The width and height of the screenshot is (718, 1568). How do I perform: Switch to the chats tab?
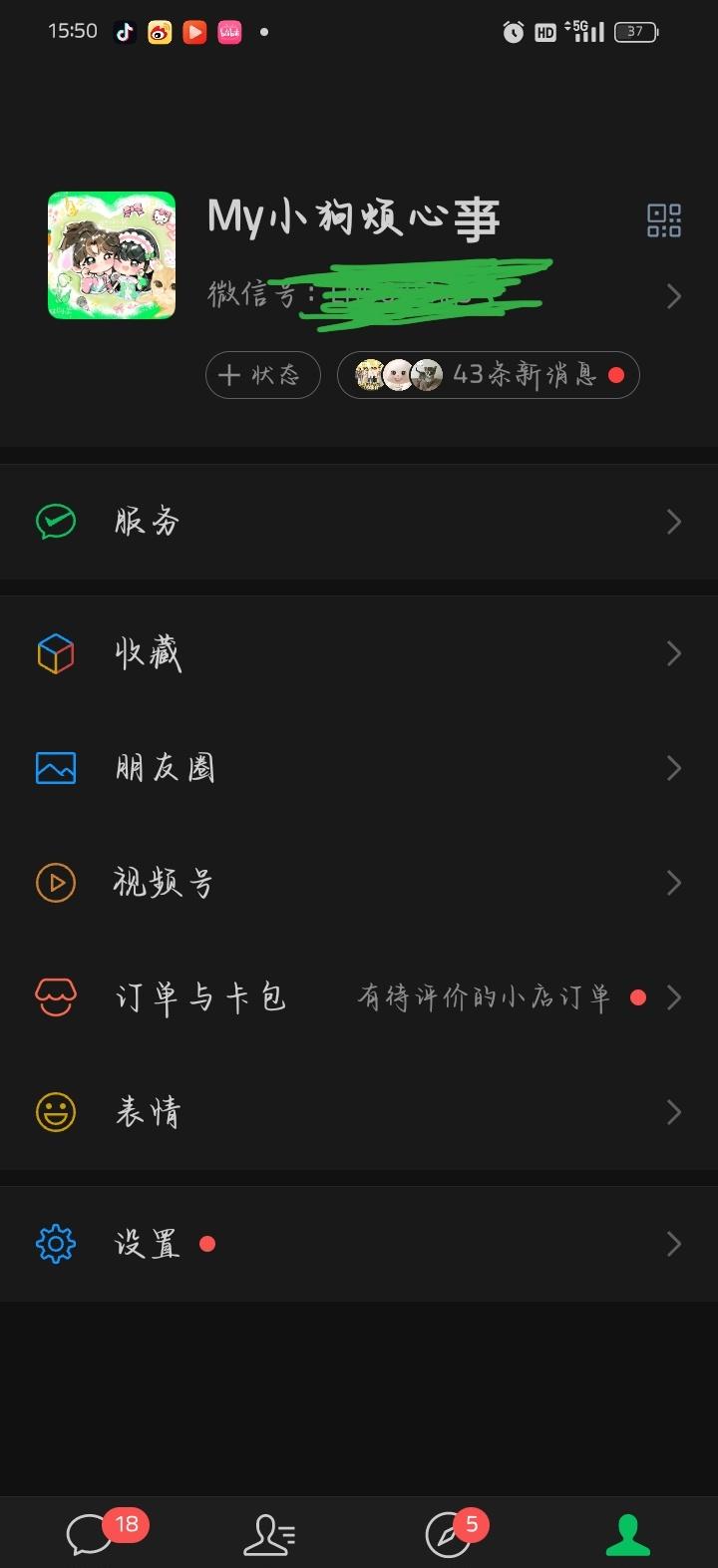pos(90,1534)
